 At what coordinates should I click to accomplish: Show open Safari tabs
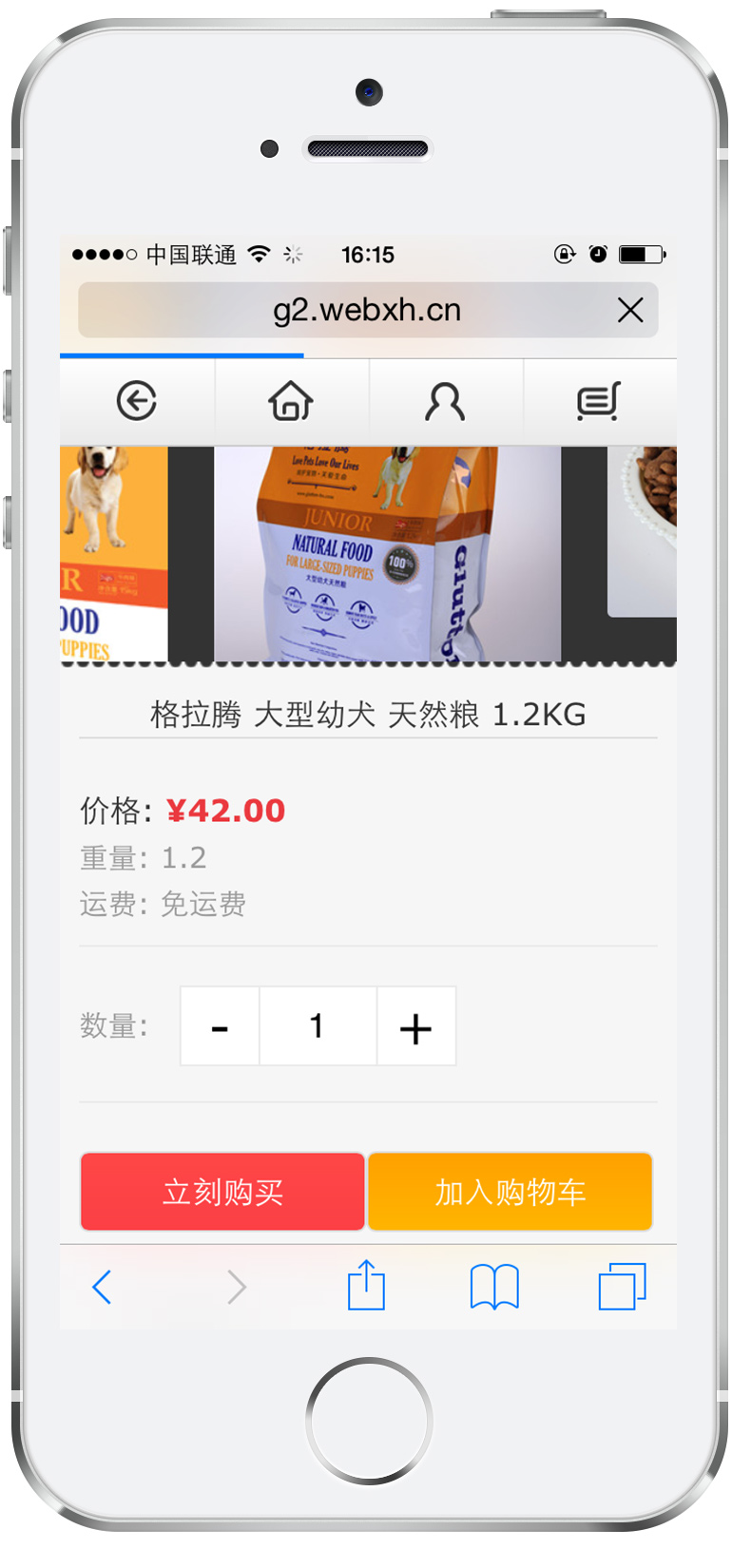point(622,1287)
